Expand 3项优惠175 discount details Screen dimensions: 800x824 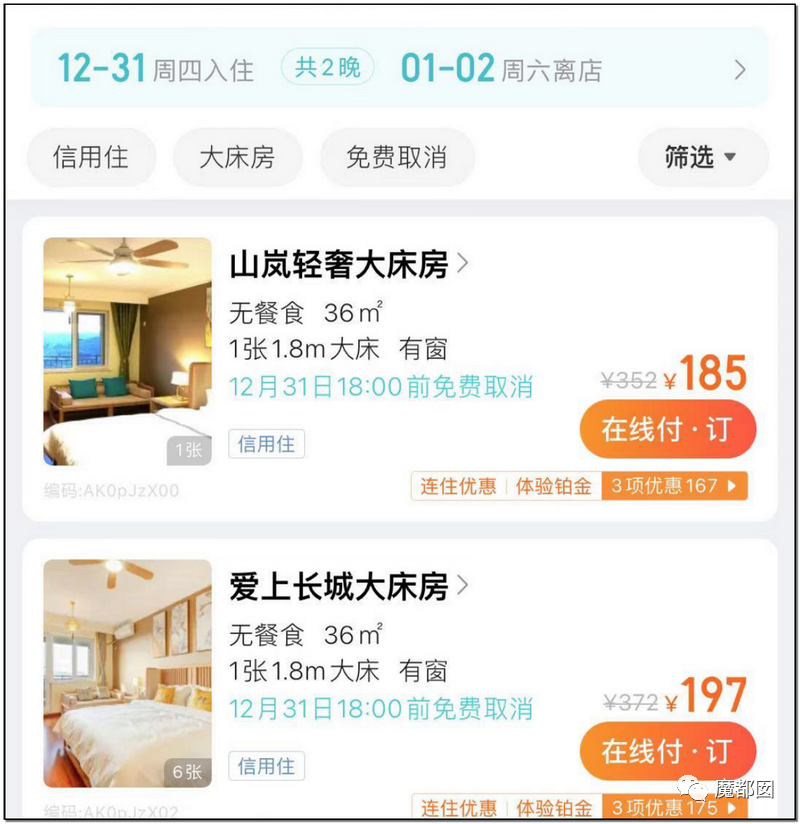pyautogui.click(x=674, y=806)
